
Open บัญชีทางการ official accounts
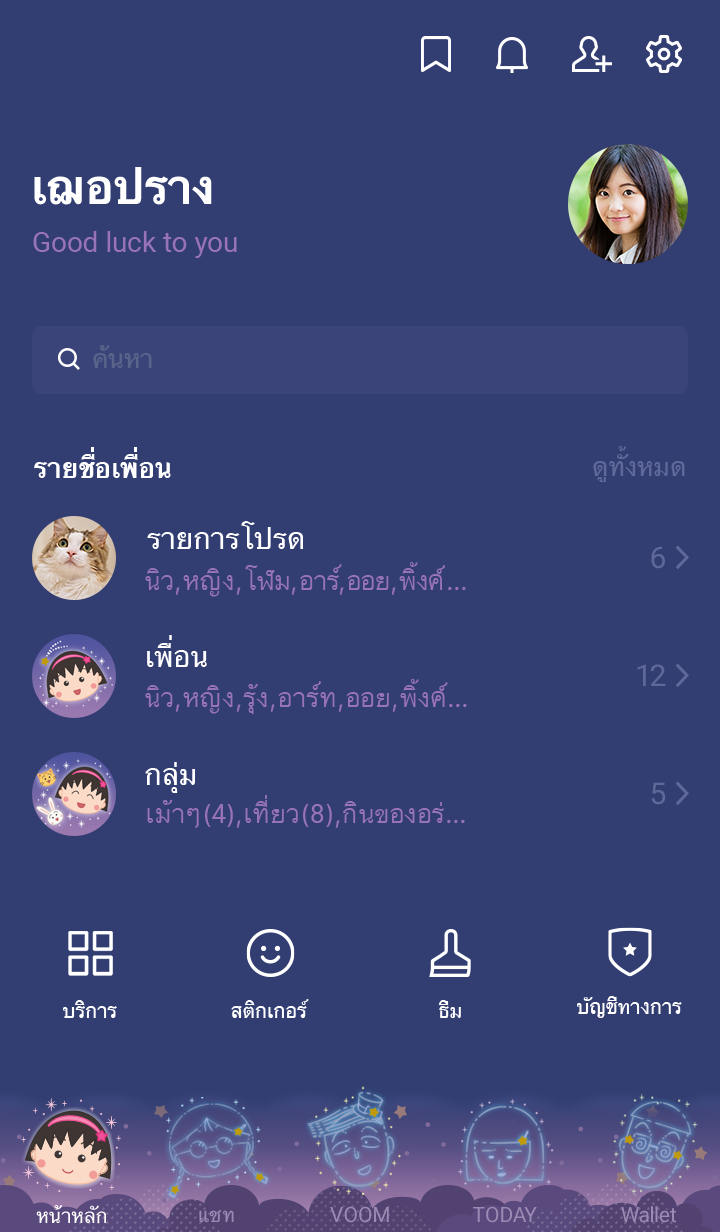tap(629, 972)
